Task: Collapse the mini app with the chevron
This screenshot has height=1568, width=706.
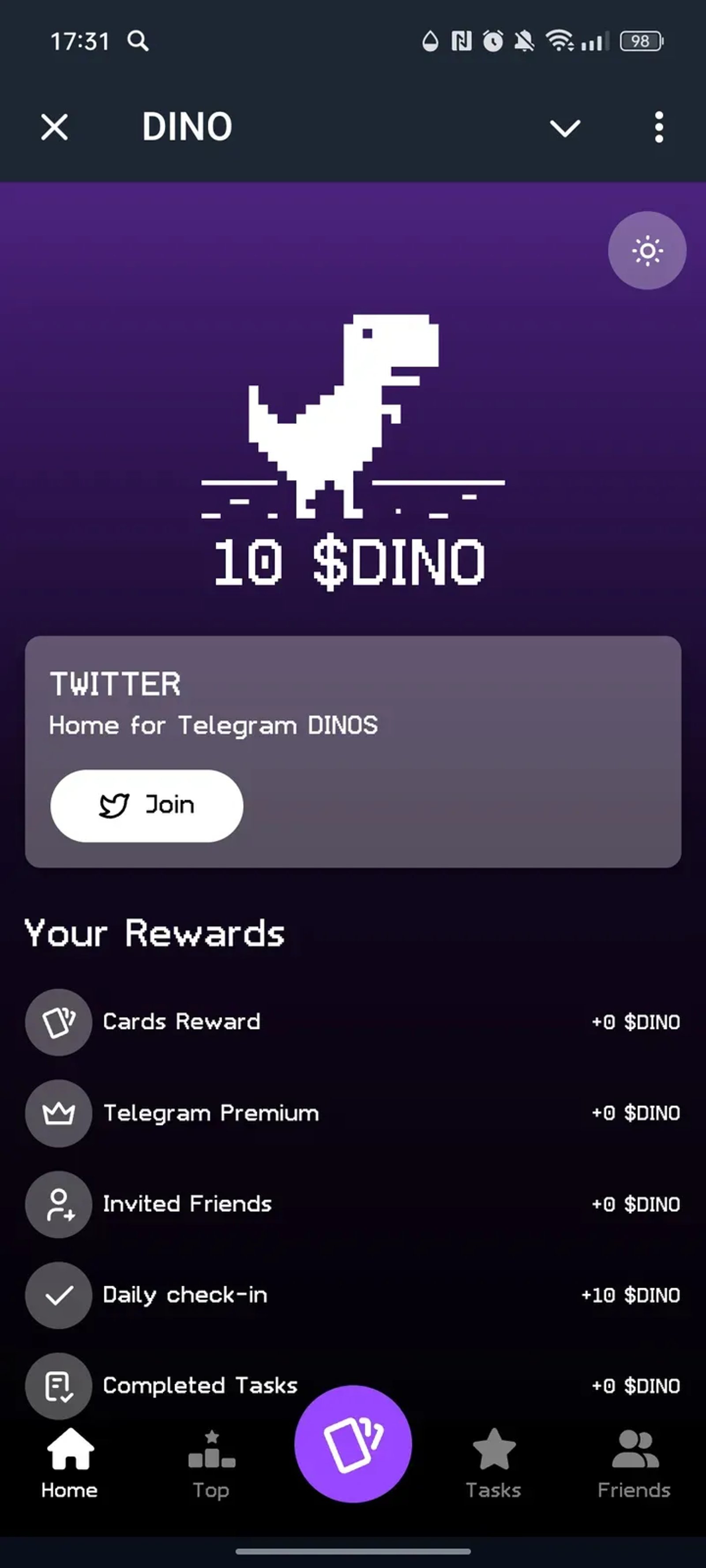Action: point(564,127)
